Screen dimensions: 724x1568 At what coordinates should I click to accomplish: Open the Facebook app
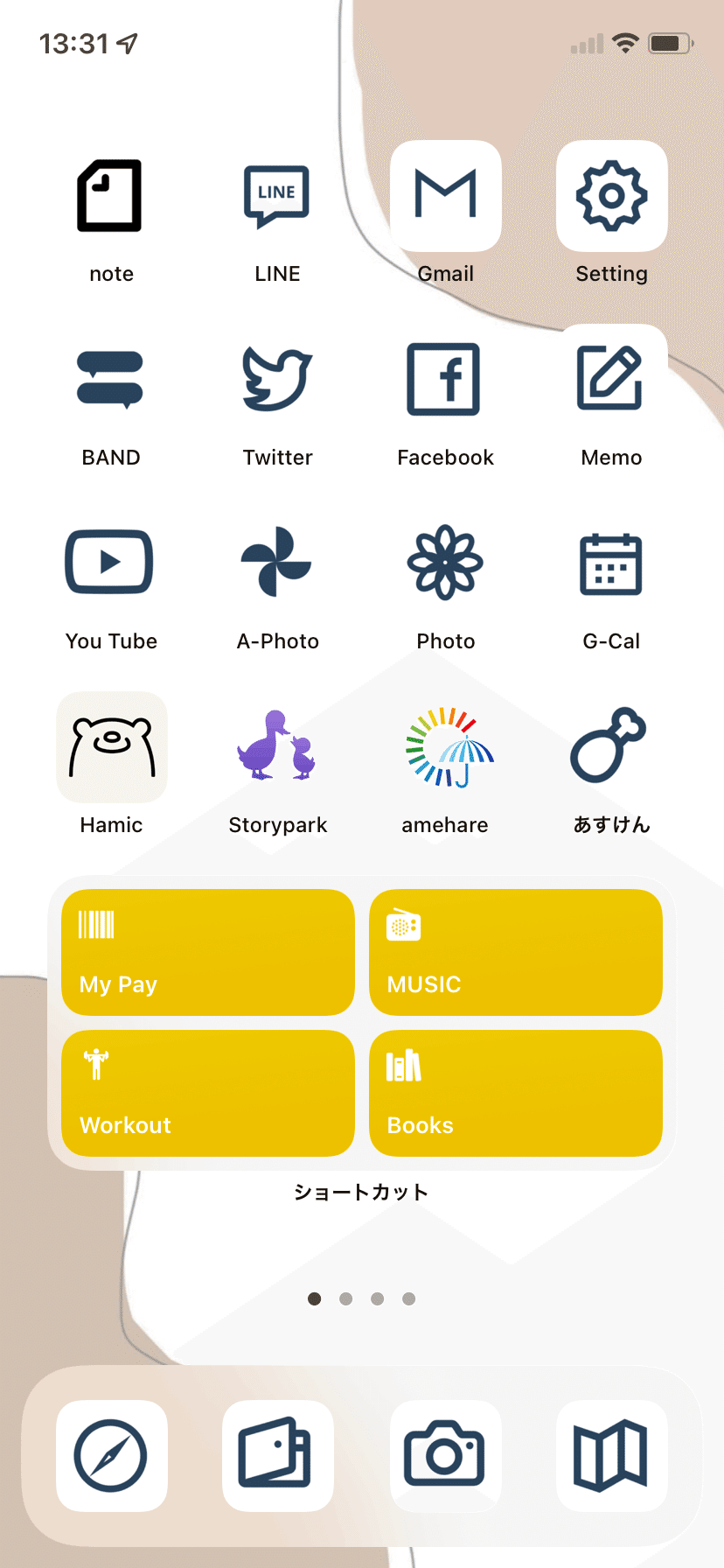[446, 380]
